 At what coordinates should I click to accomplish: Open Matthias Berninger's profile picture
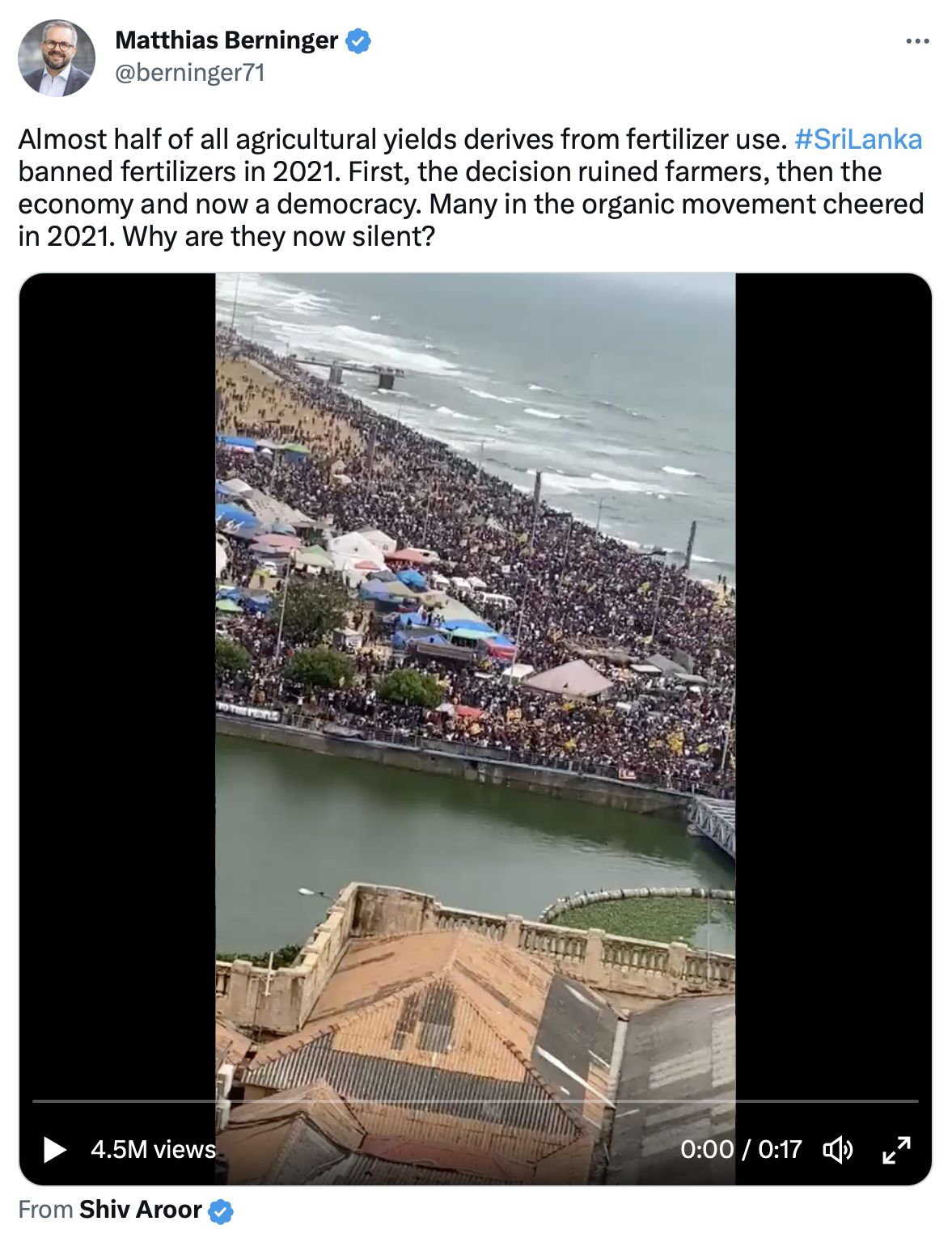57,58
